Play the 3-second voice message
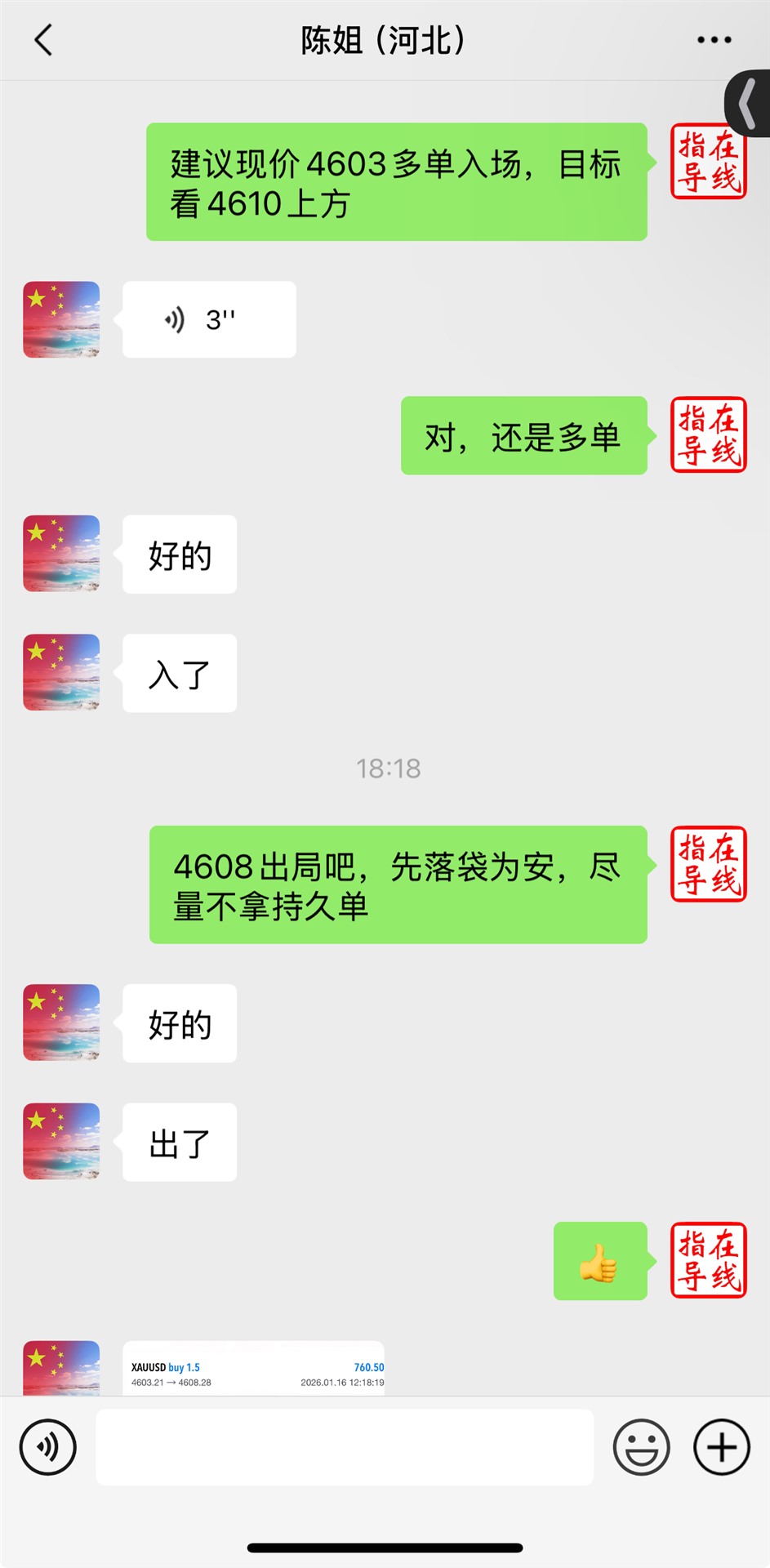 pyautogui.click(x=209, y=319)
